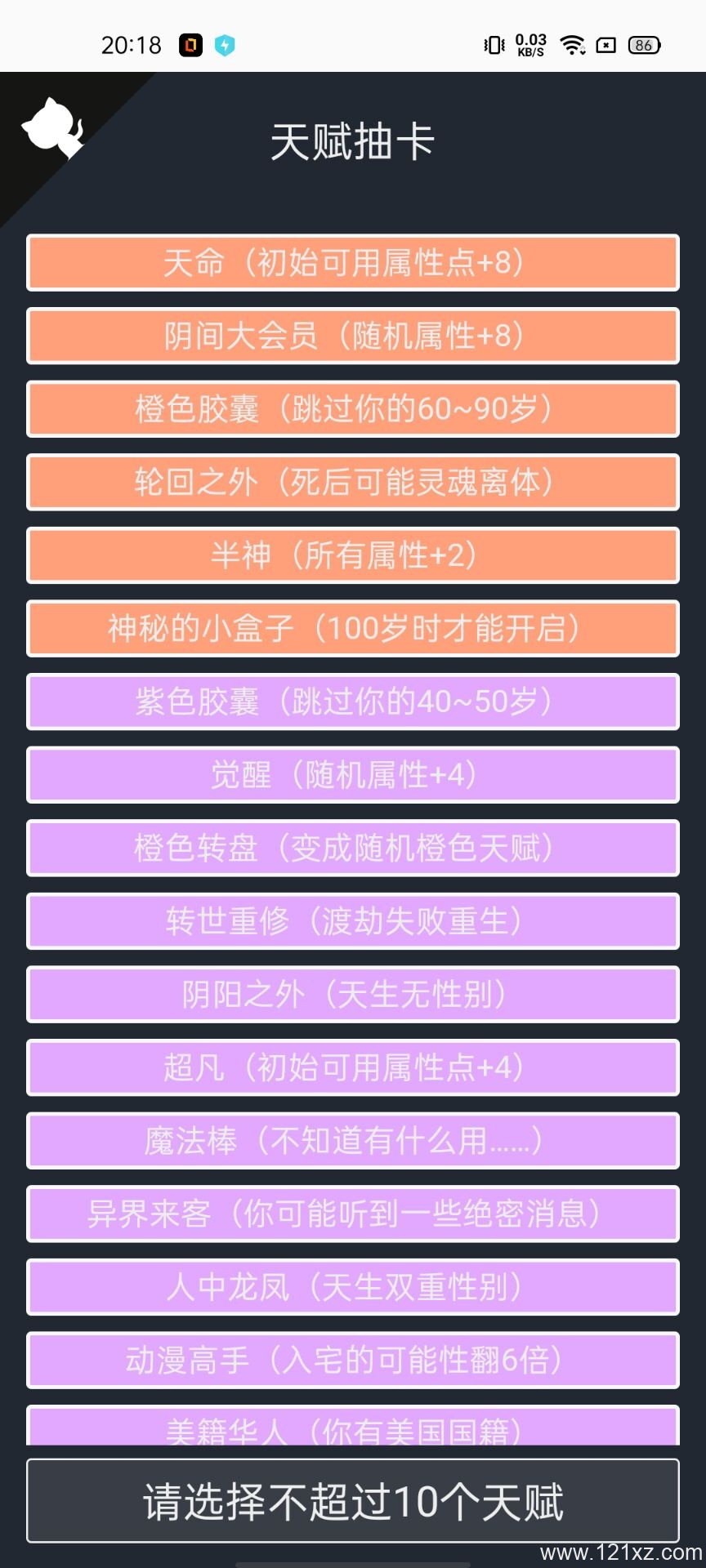Viewport: 706px width, 1568px height.
Task: Choose the 轮回之外 talent
Action: point(353,482)
